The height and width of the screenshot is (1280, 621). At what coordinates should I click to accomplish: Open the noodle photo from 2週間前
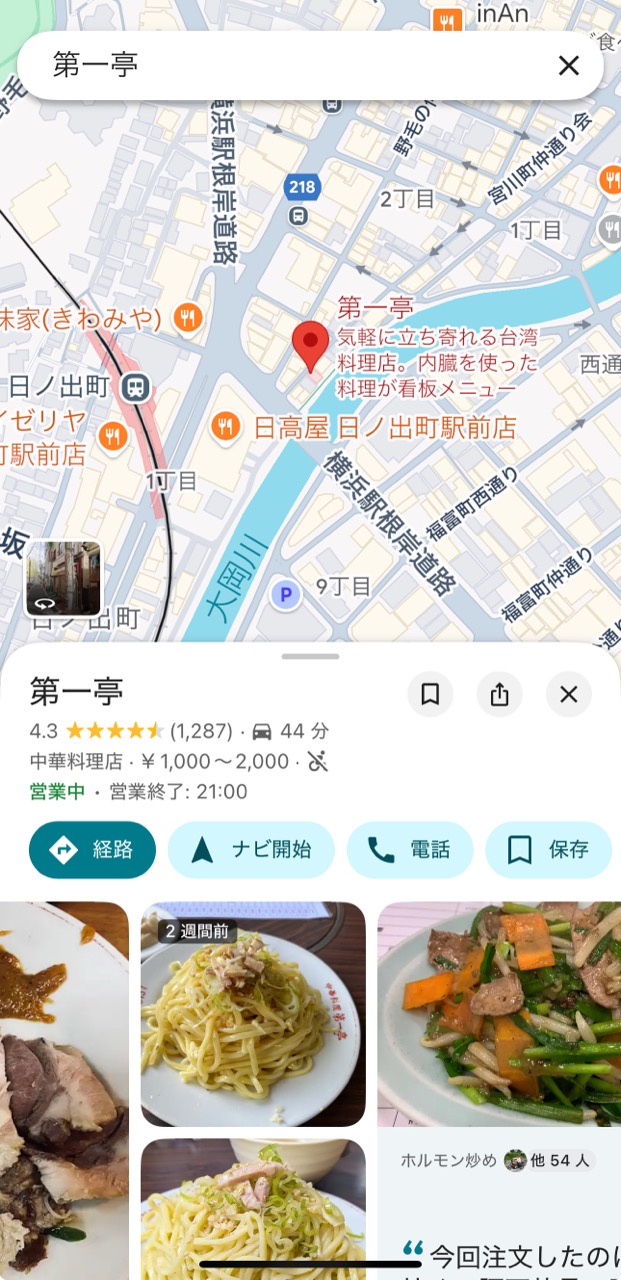point(253,1014)
